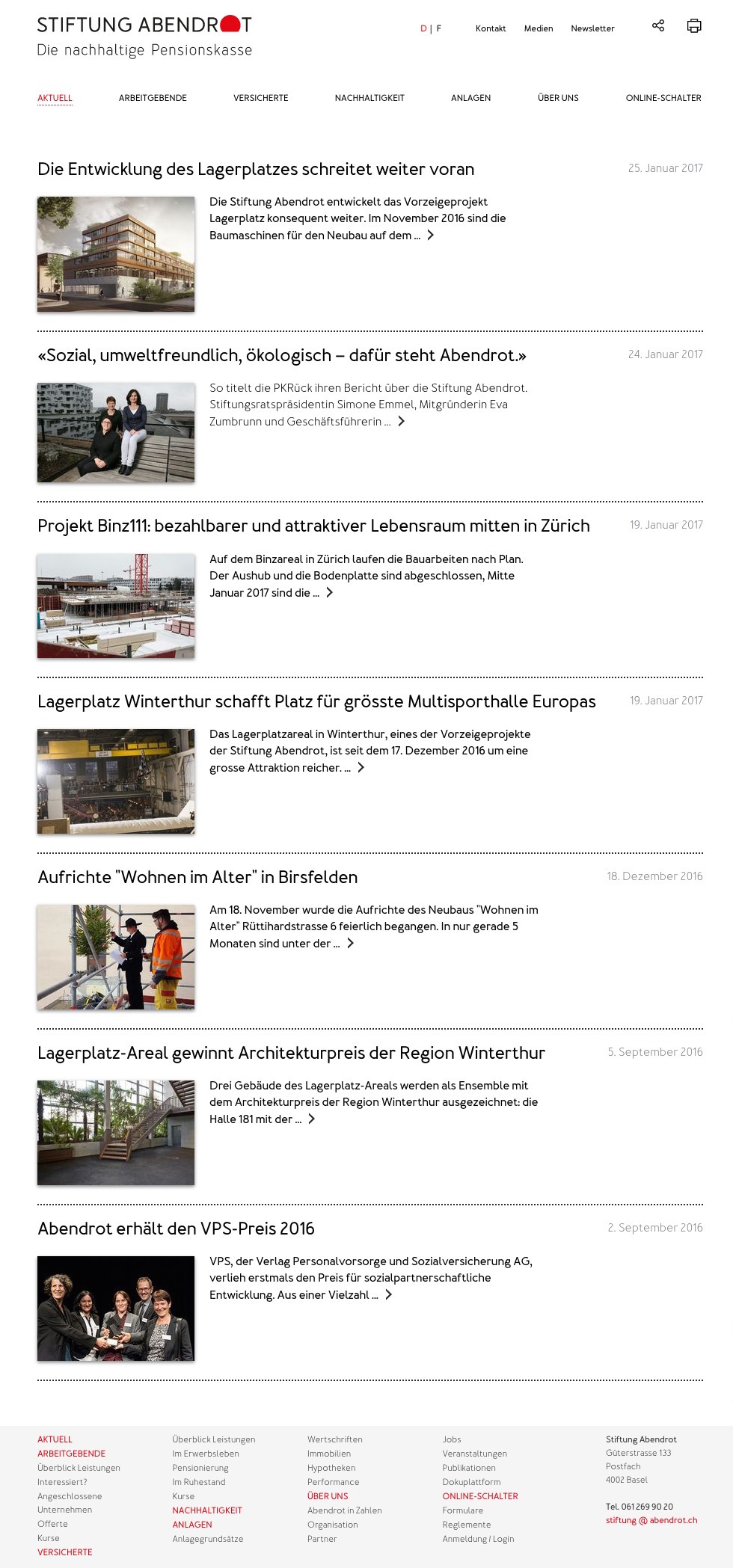
Task: Print the page via printer icon
Action: pos(694,25)
